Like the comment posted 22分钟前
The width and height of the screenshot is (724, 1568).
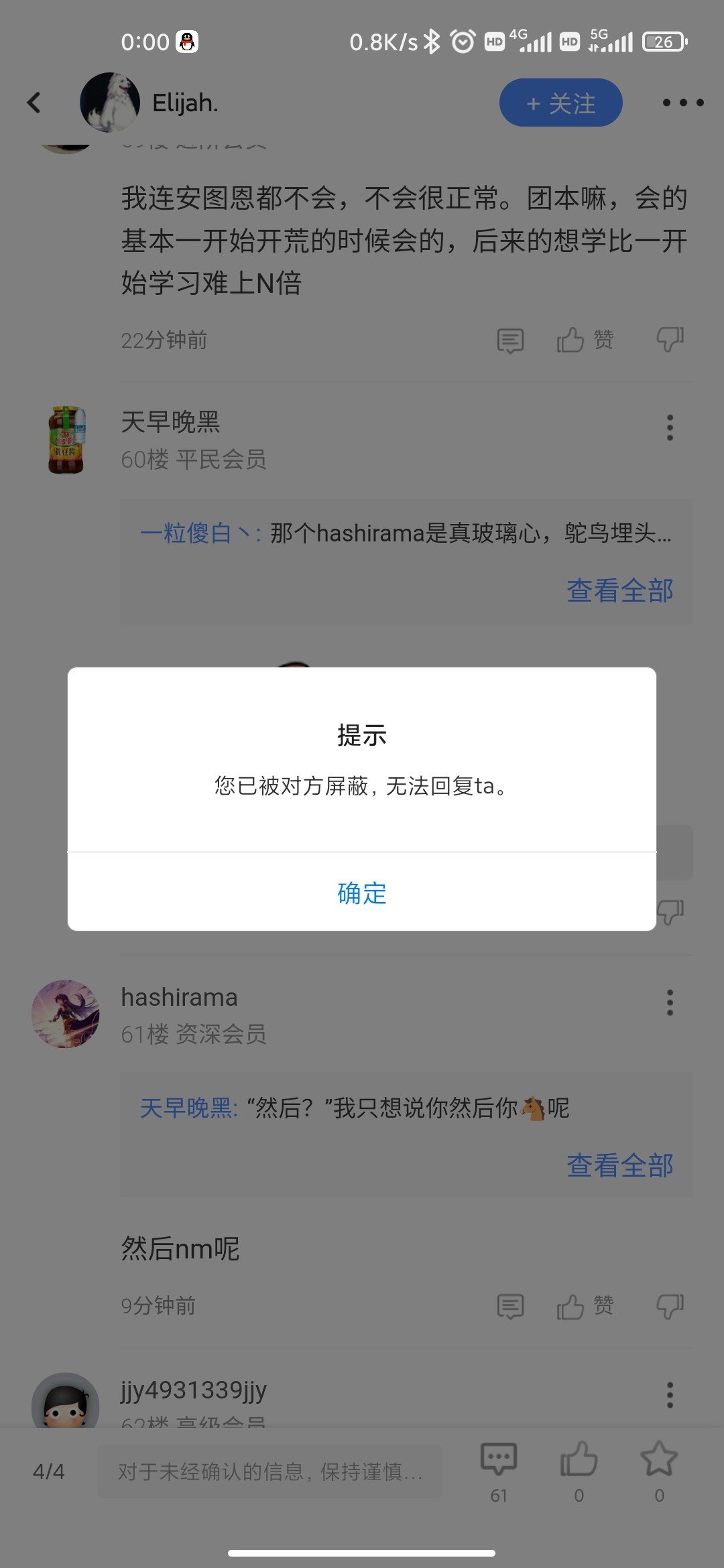coord(585,340)
